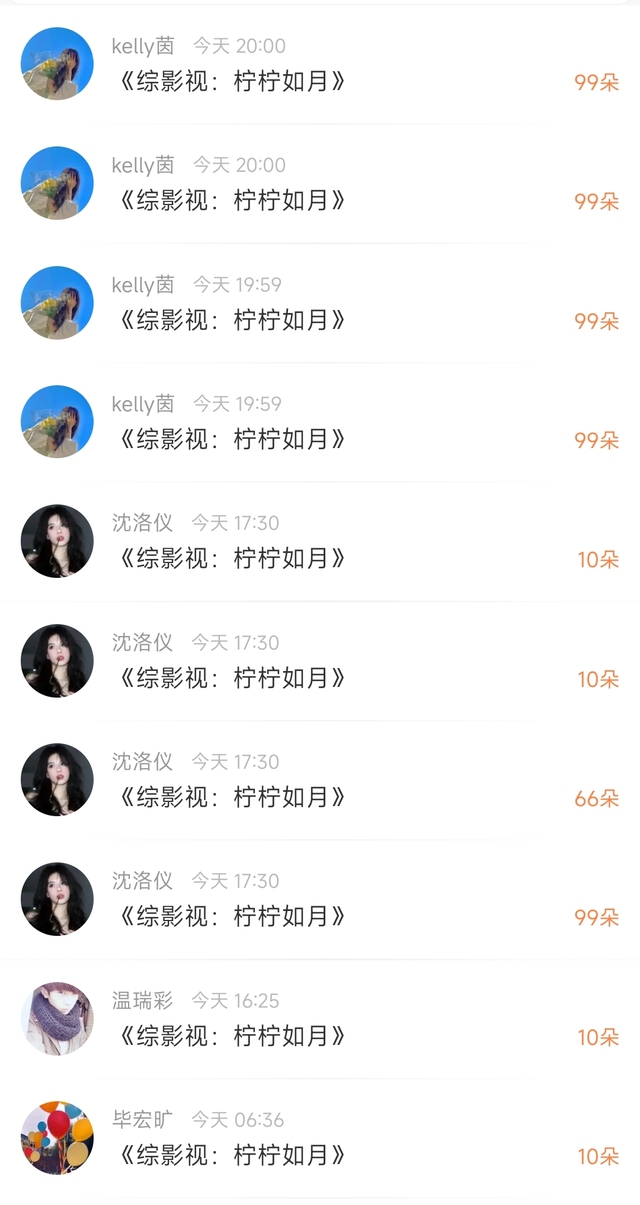This screenshot has width=640, height=1205.
Task: Open 沈洛仪's 66朵 gift entry
Action: (320, 780)
